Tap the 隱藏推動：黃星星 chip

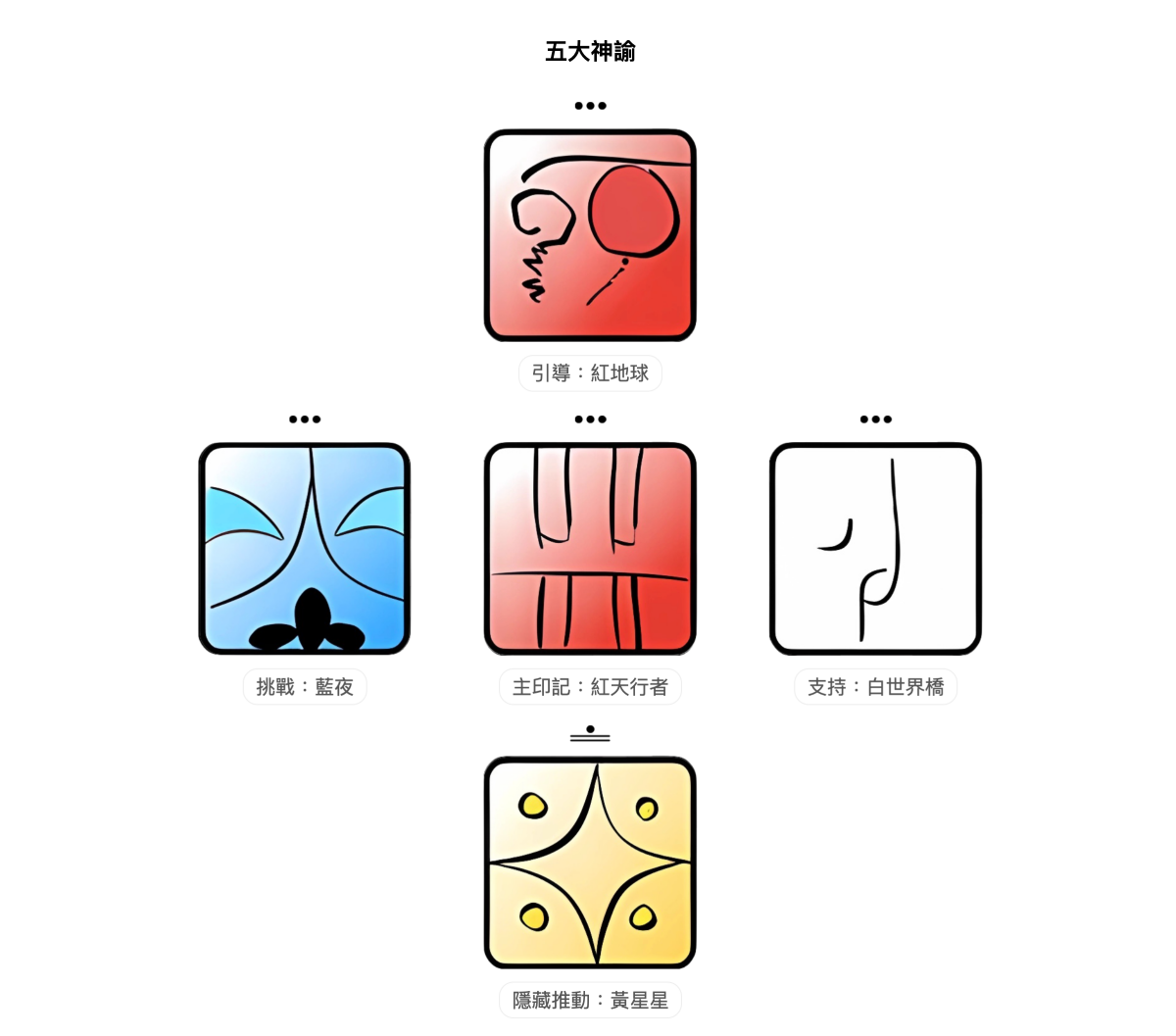click(x=590, y=1001)
